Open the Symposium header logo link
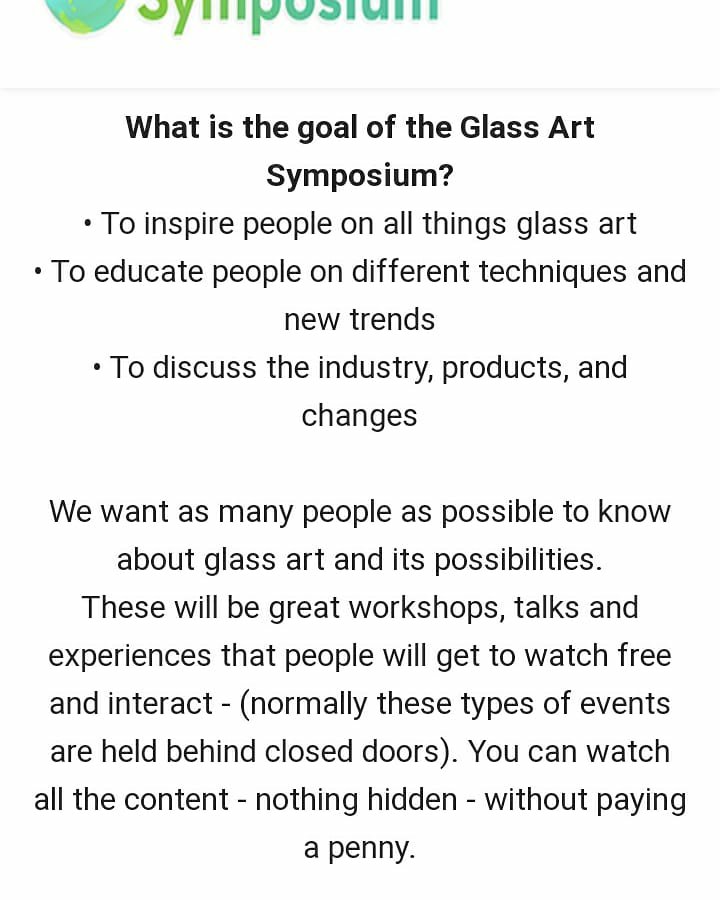 240,14
